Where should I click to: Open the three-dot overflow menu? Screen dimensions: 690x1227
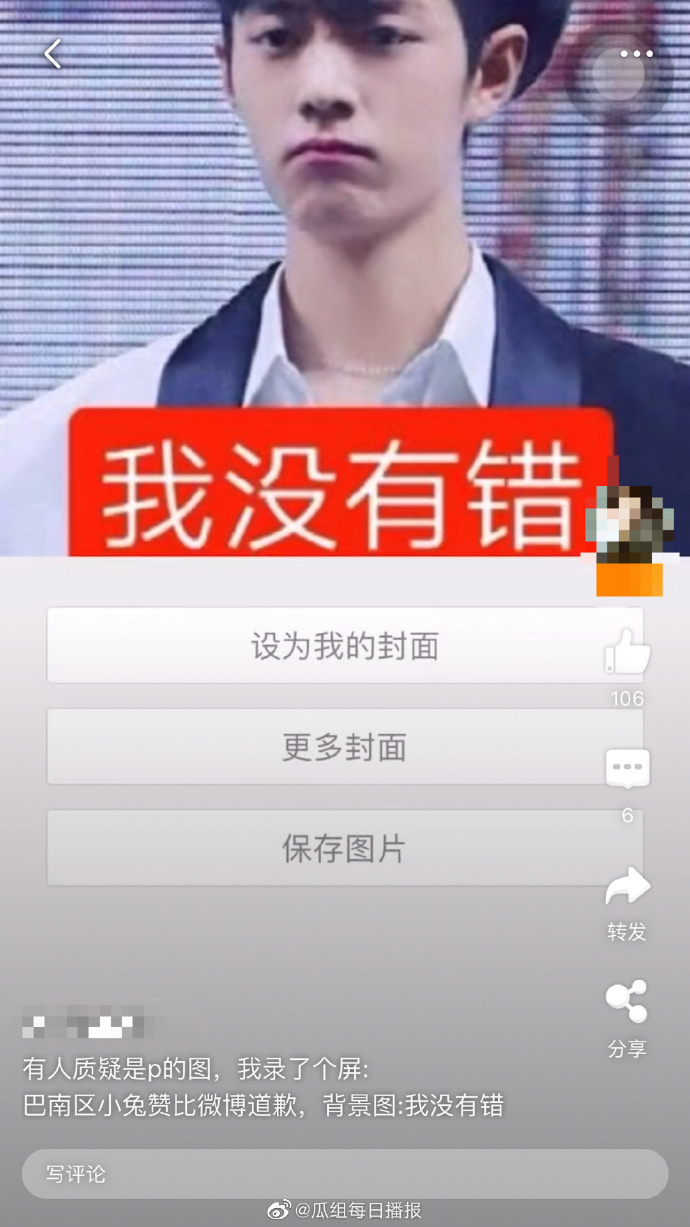pyautogui.click(x=636, y=54)
